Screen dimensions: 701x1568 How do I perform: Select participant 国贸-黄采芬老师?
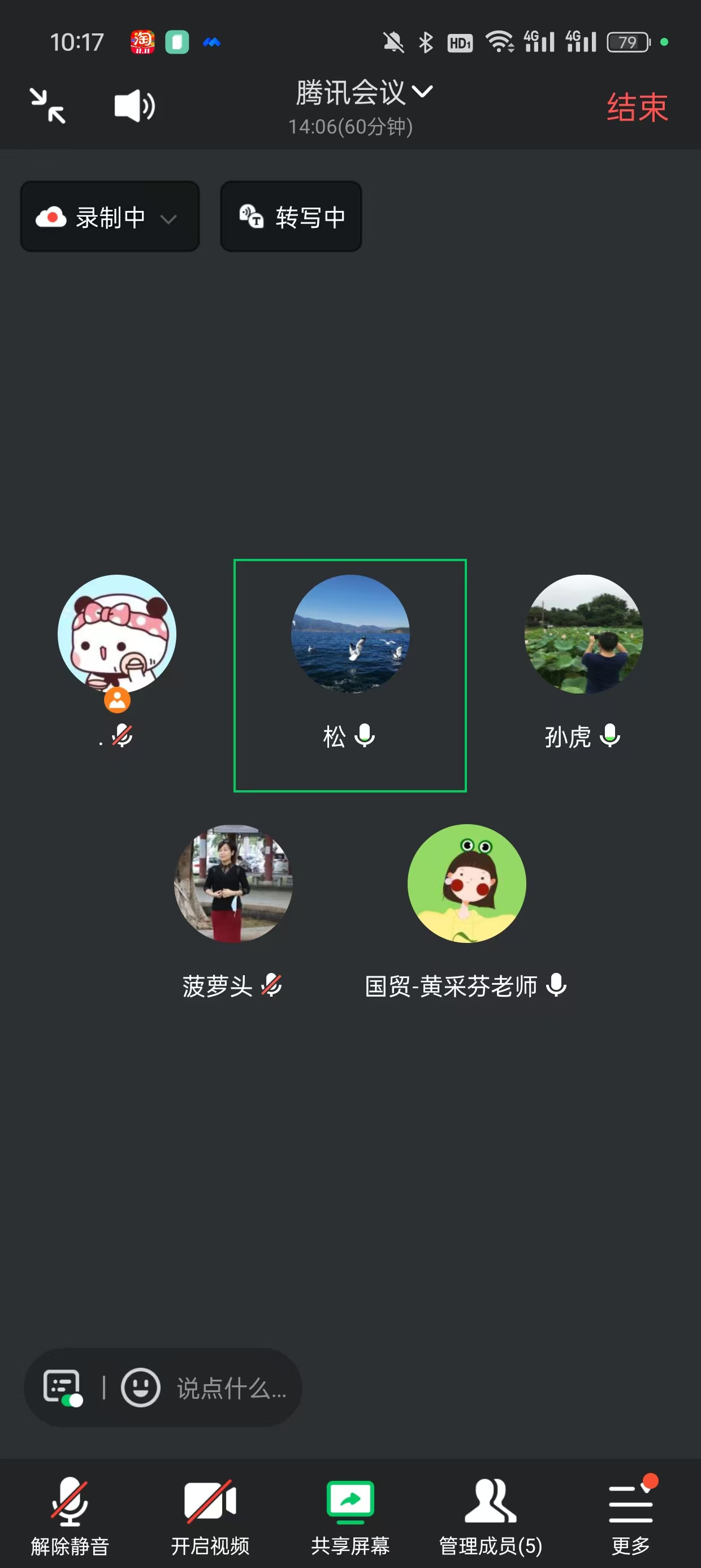[x=466, y=884]
